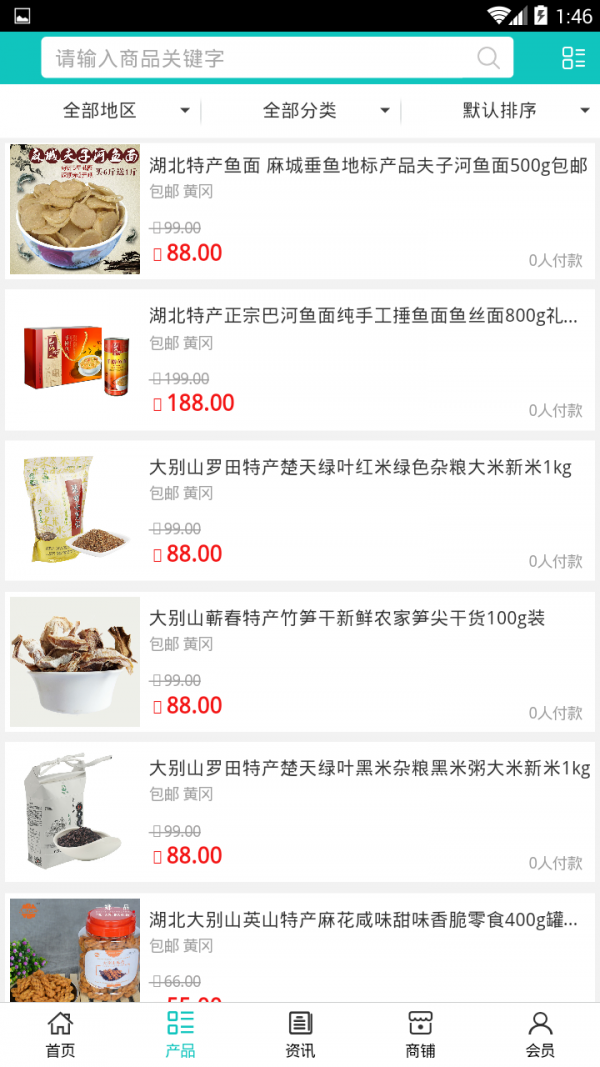The height and width of the screenshot is (1067, 600).
Task: Go to the 首页 home tab
Action: coord(60,1034)
